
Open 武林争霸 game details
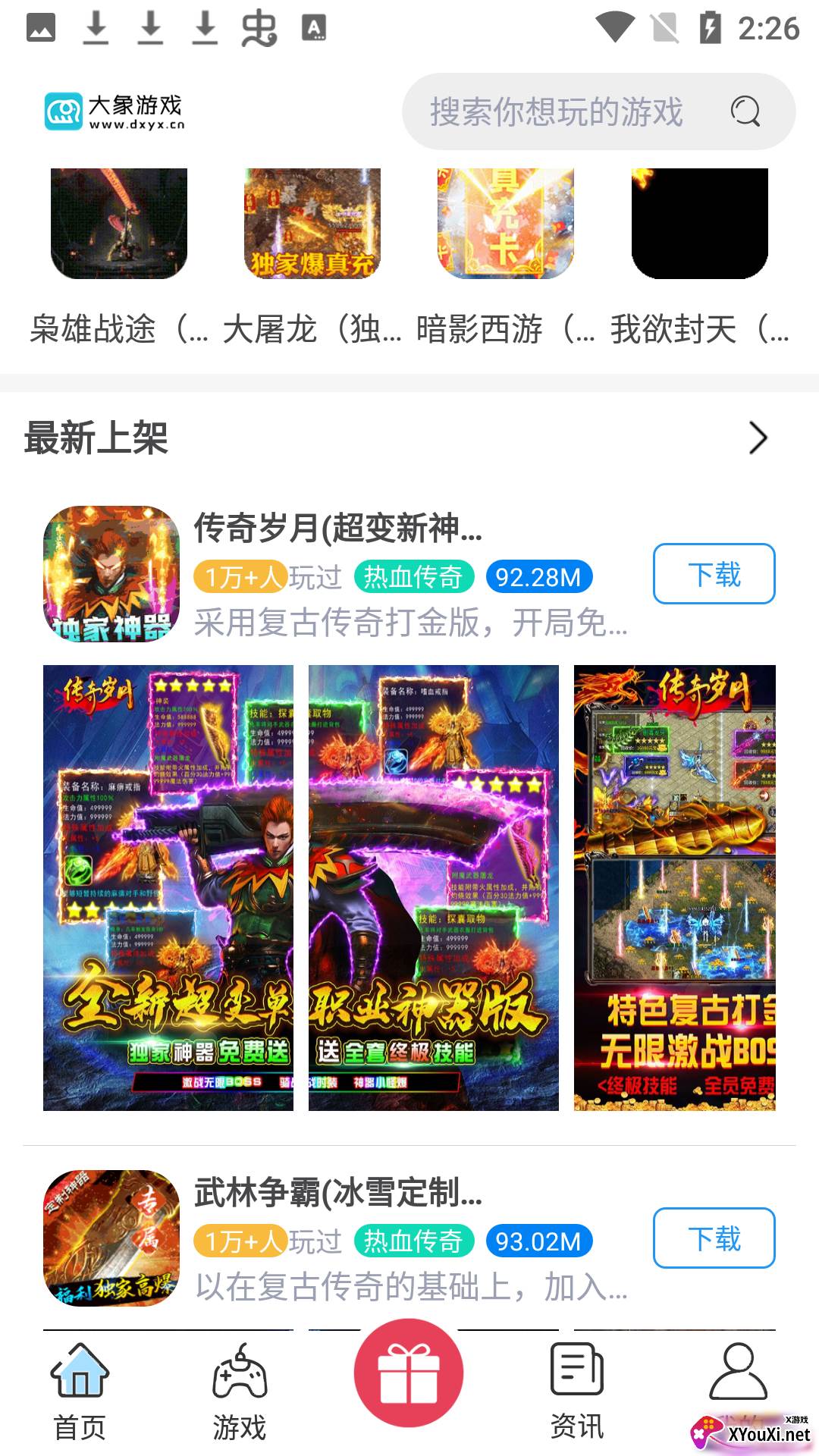(x=338, y=1193)
